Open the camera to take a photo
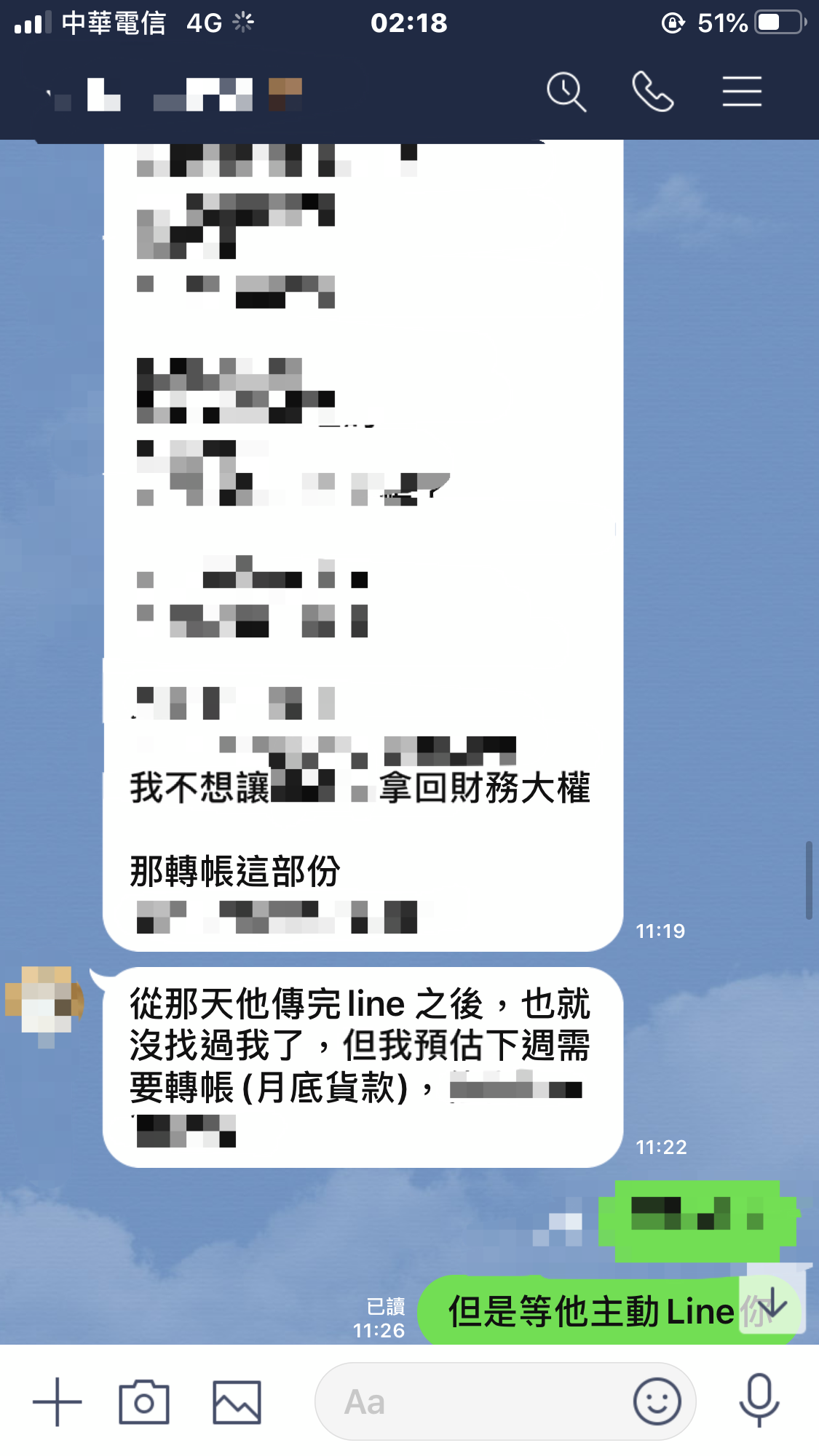819x1456 pixels. tap(144, 1401)
